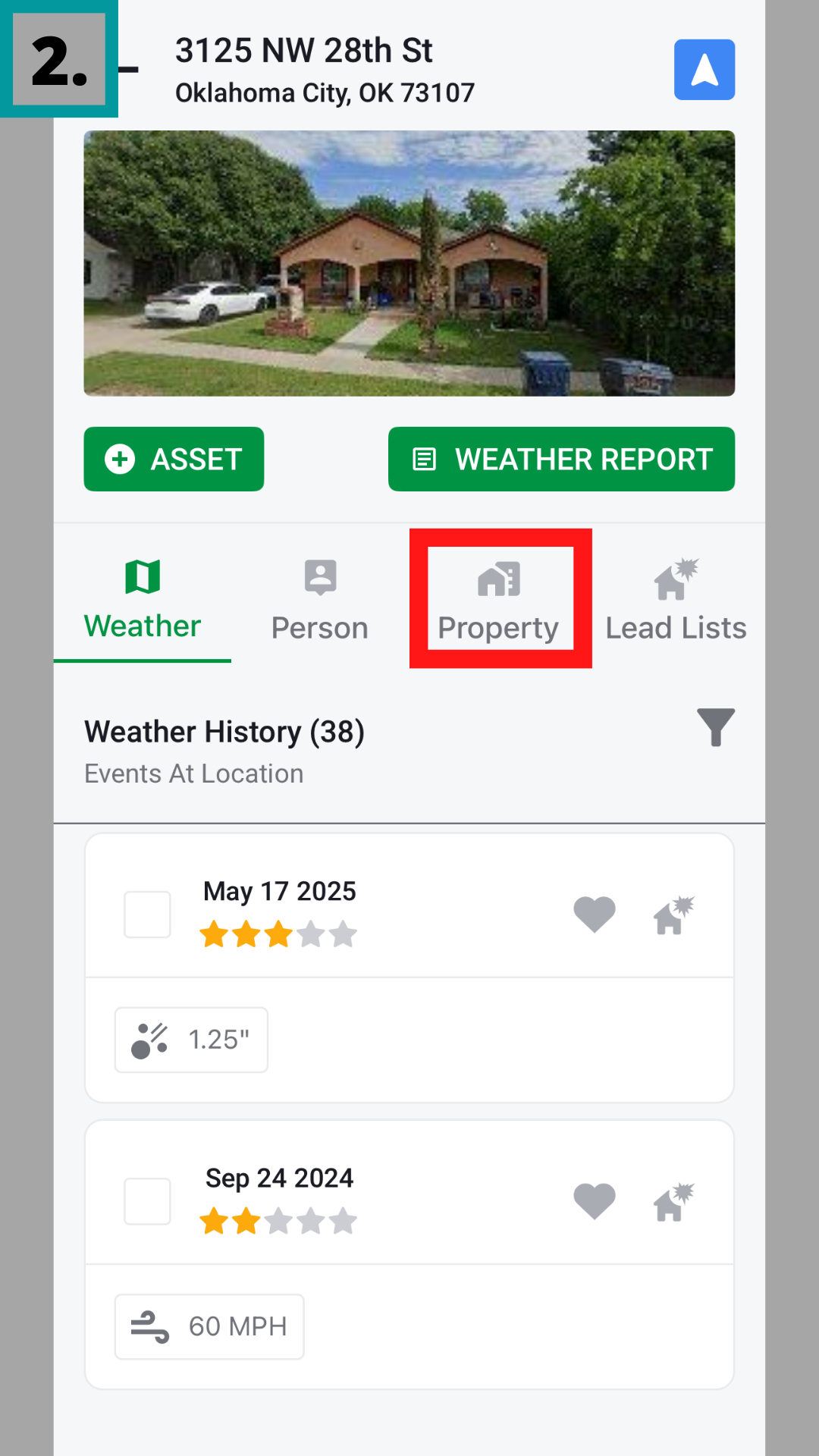Generate the Weather Report
819x1456 pixels.
(561, 459)
